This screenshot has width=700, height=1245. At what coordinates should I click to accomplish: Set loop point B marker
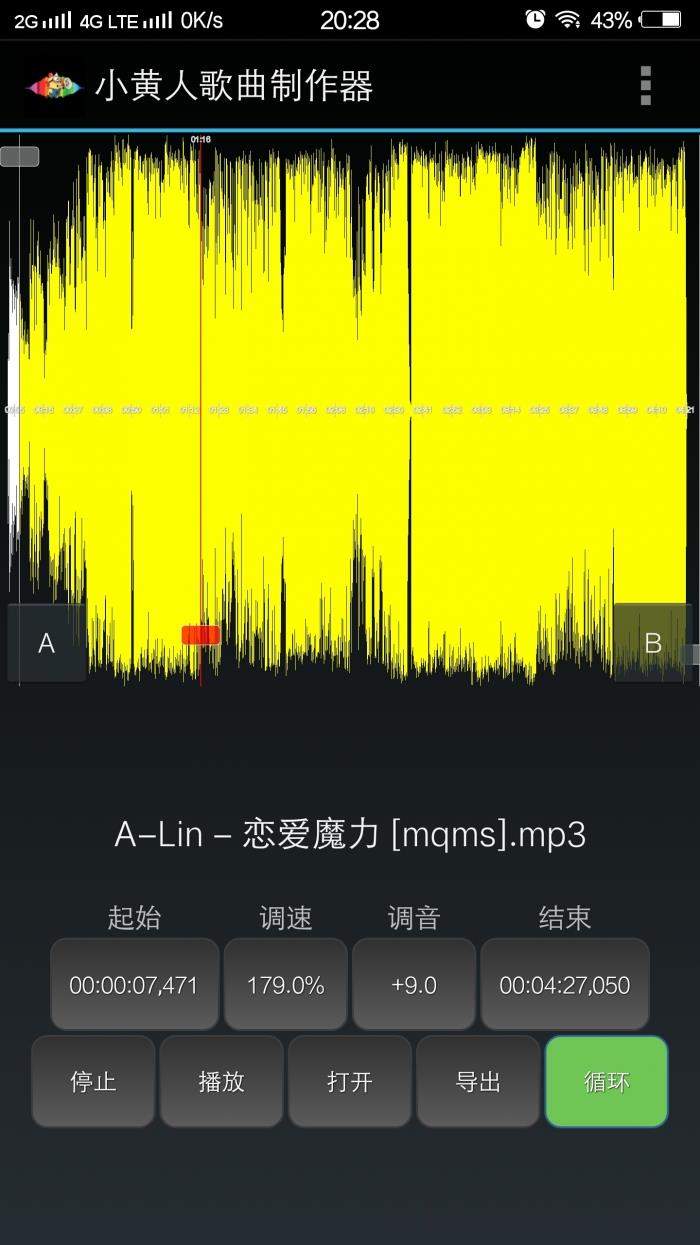point(652,643)
